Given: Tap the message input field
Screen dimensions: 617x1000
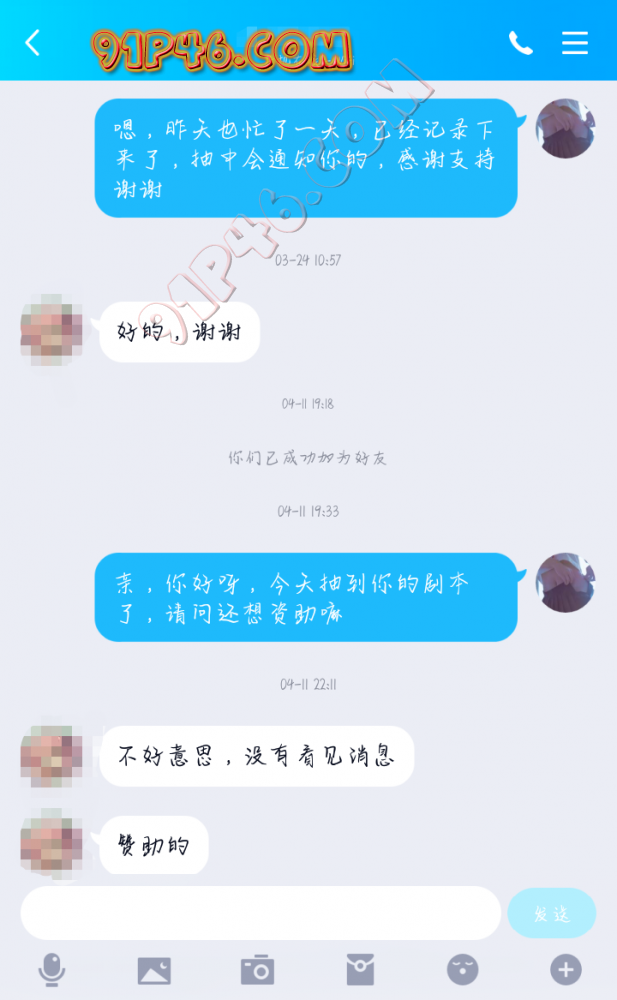Looking at the screenshot, I should (x=260, y=913).
